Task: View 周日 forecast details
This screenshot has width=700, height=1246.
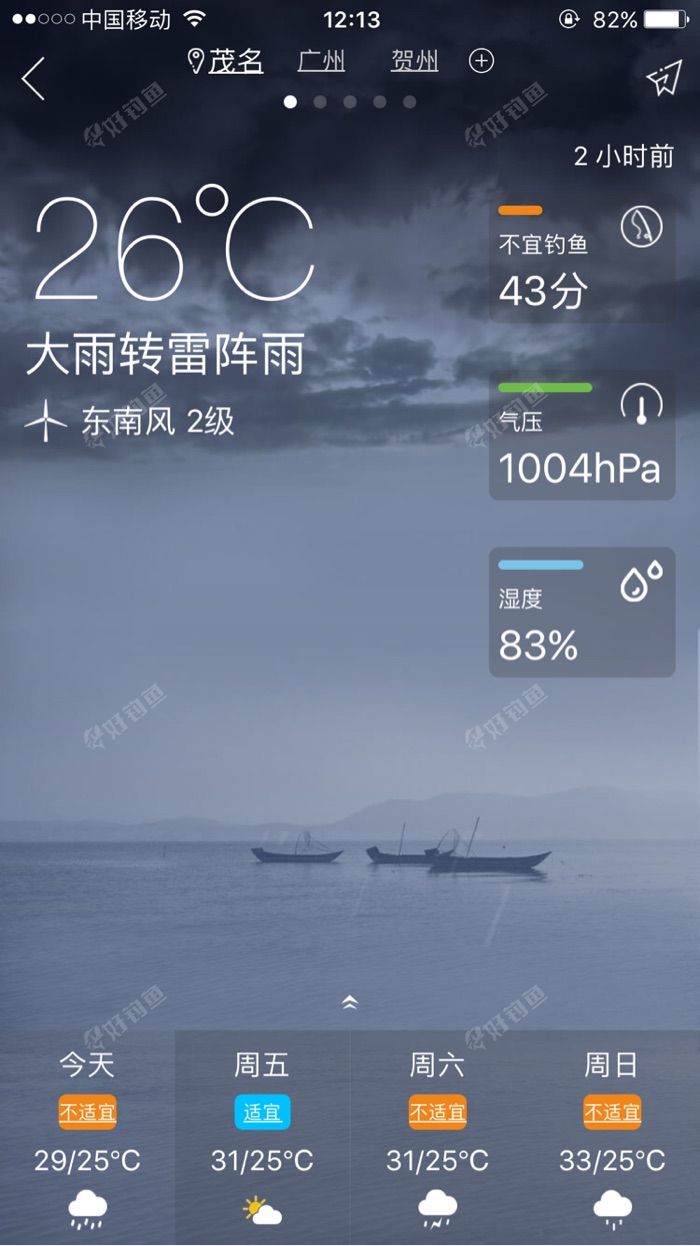Action: (x=612, y=1138)
